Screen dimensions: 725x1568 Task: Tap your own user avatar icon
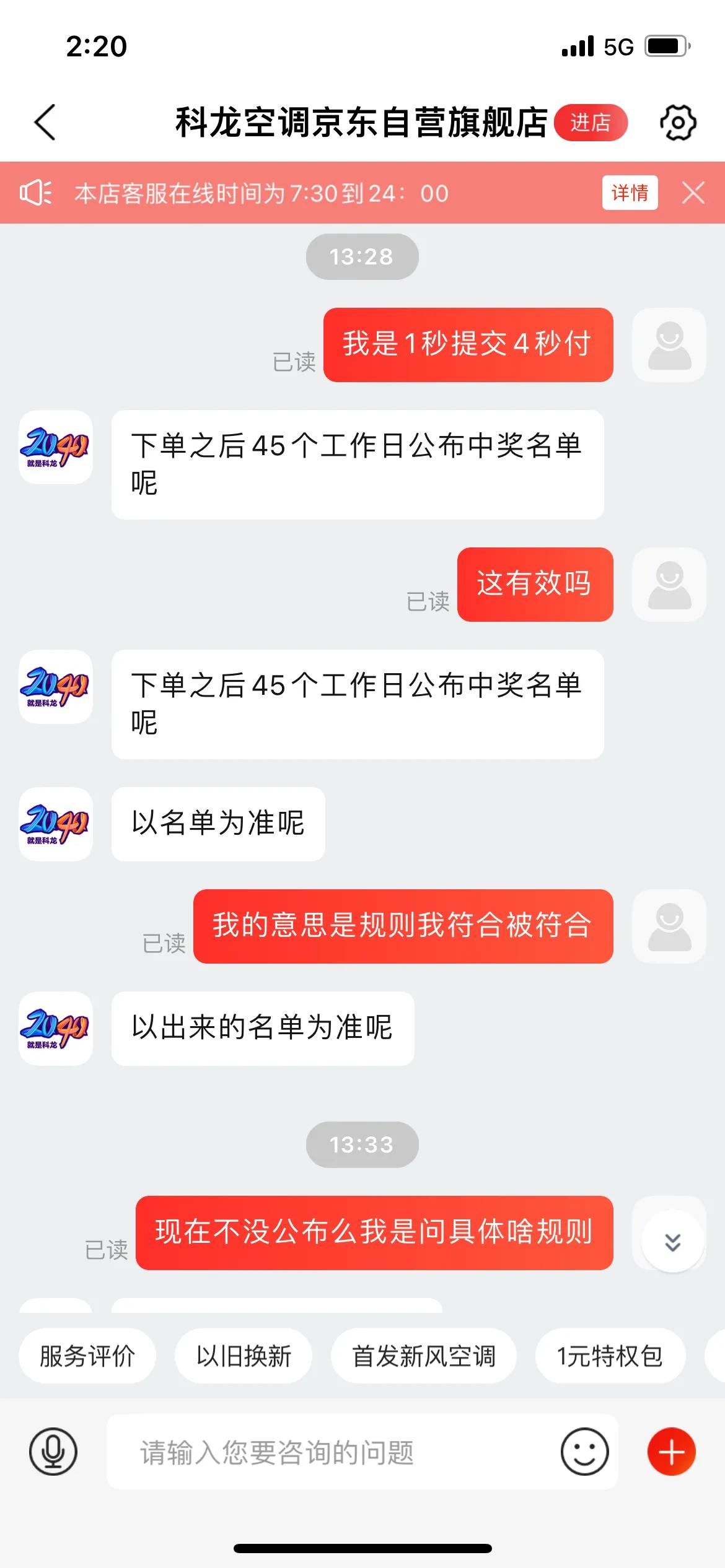(669, 346)
